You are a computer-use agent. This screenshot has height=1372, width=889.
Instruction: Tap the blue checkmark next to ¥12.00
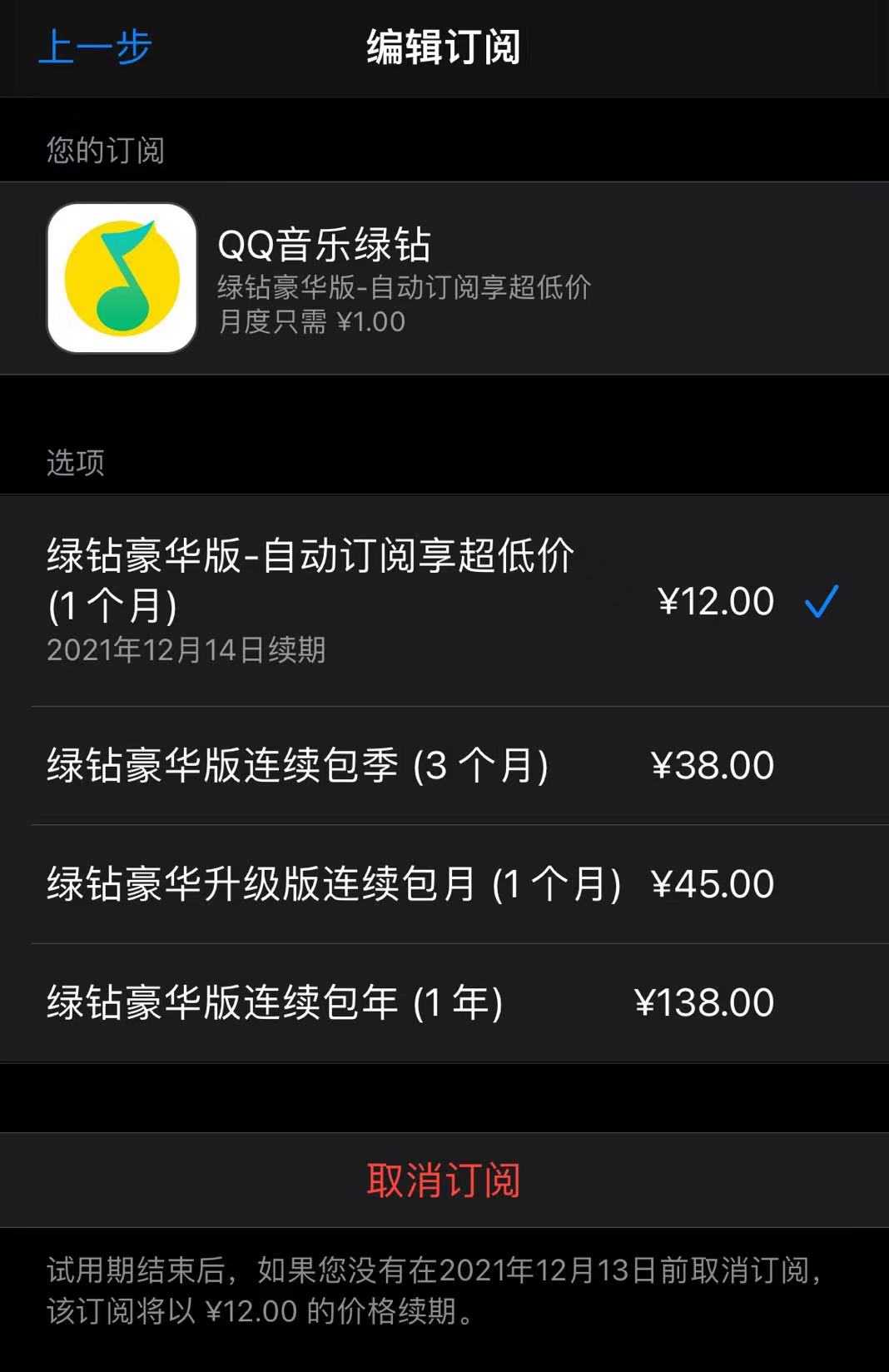822,601
